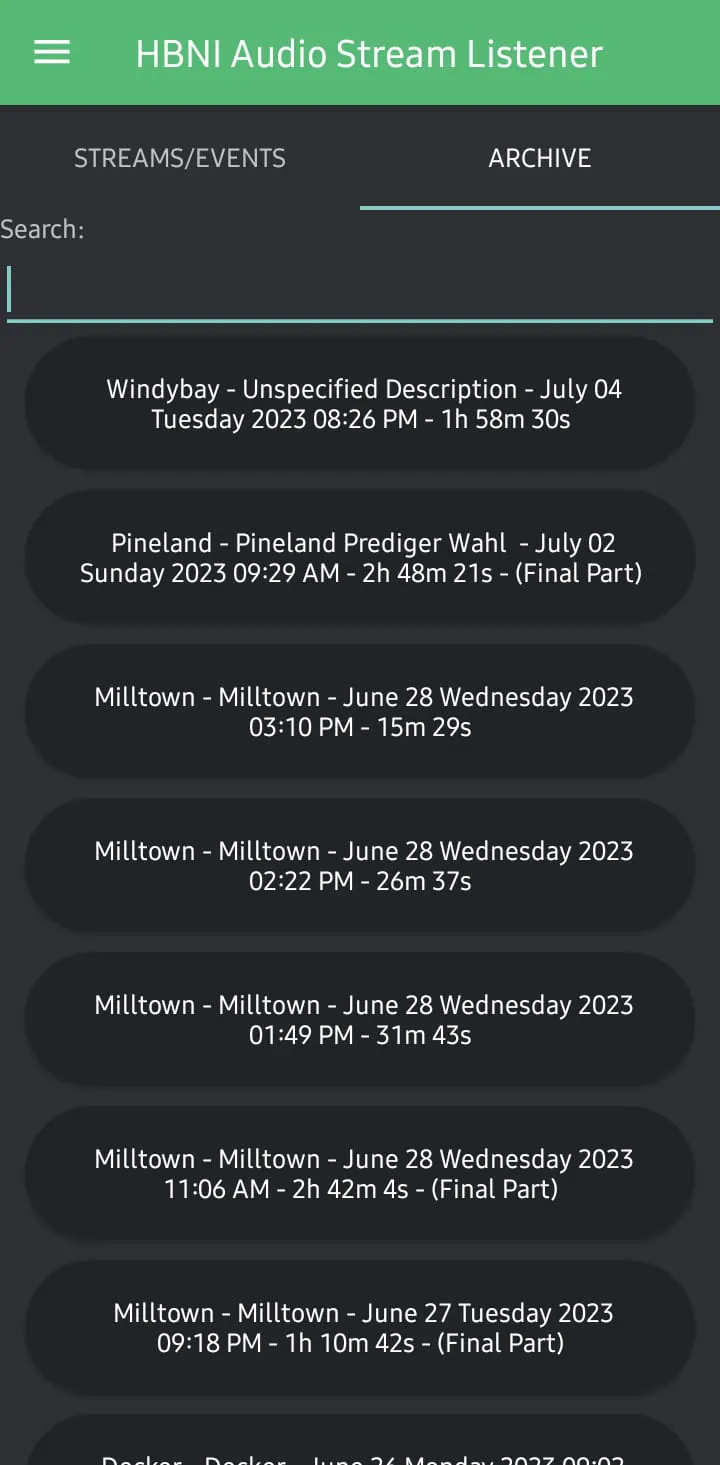The width and height of the screenshot is (720, 1465).
Task: Switch to the STREAMS/EVENTS tab
Action: (180, 158)
